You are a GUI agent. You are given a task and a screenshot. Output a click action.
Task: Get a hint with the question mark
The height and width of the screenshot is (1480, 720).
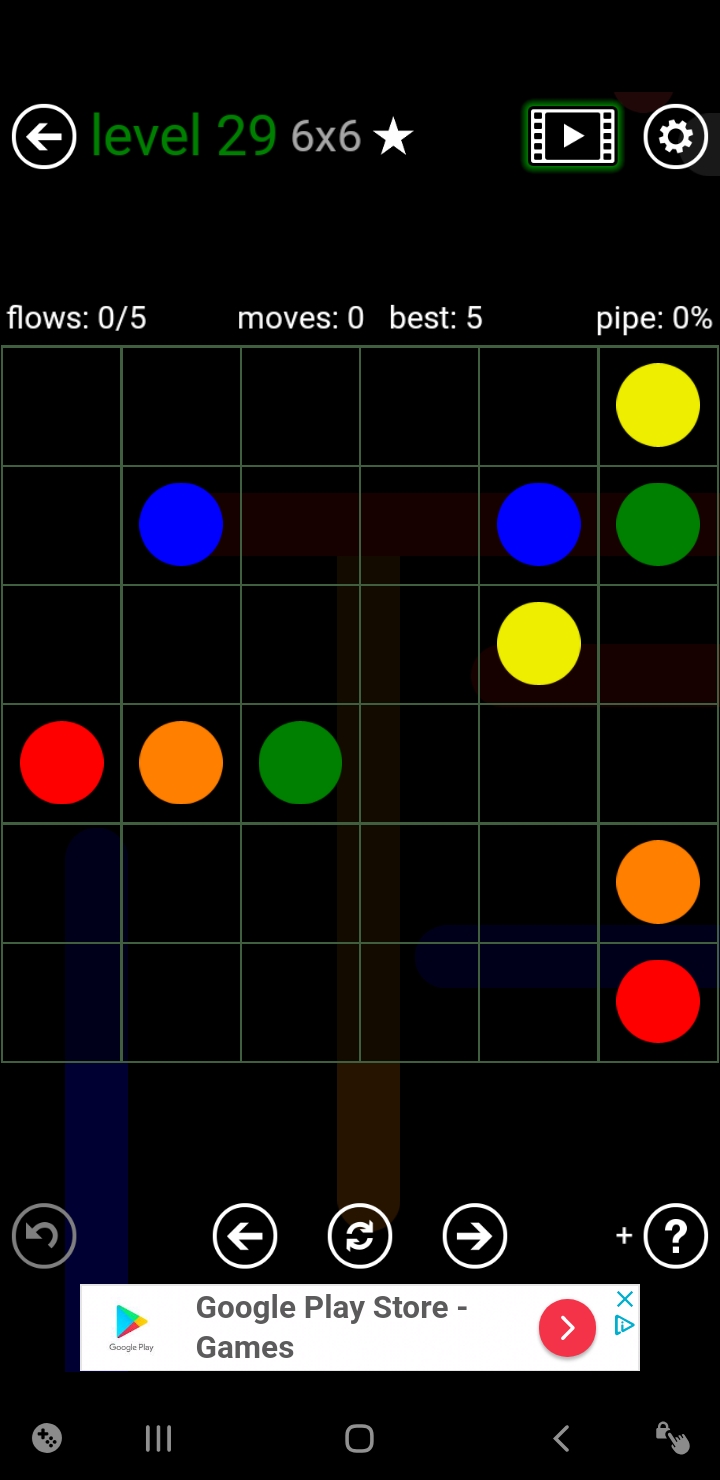pyautogui.click(x=676, y=1236)
